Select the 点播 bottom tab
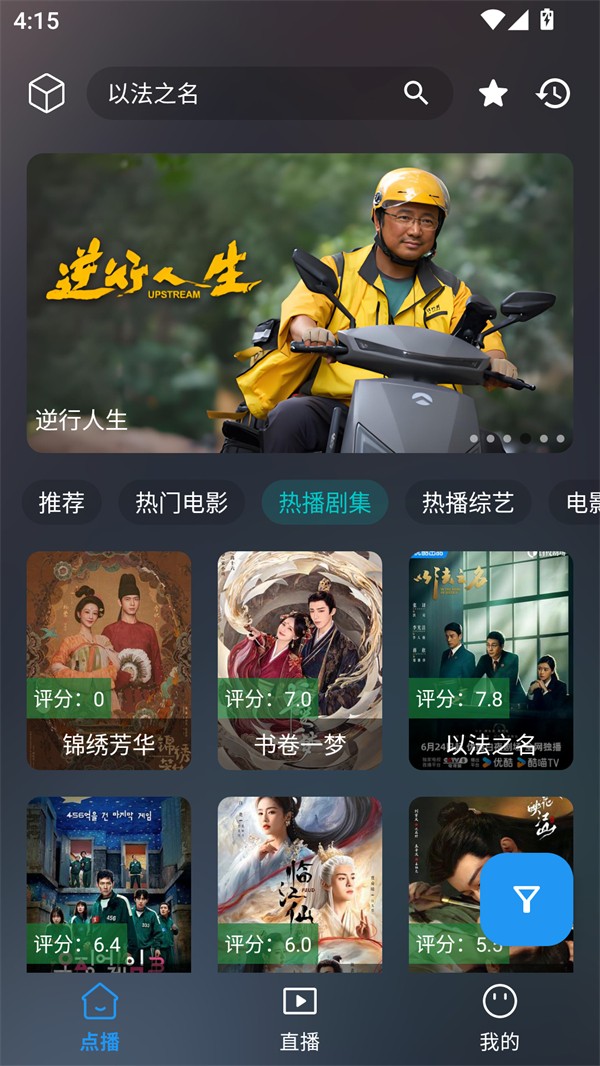The width and height of the screenshot is (600, 1066). 100,1018
